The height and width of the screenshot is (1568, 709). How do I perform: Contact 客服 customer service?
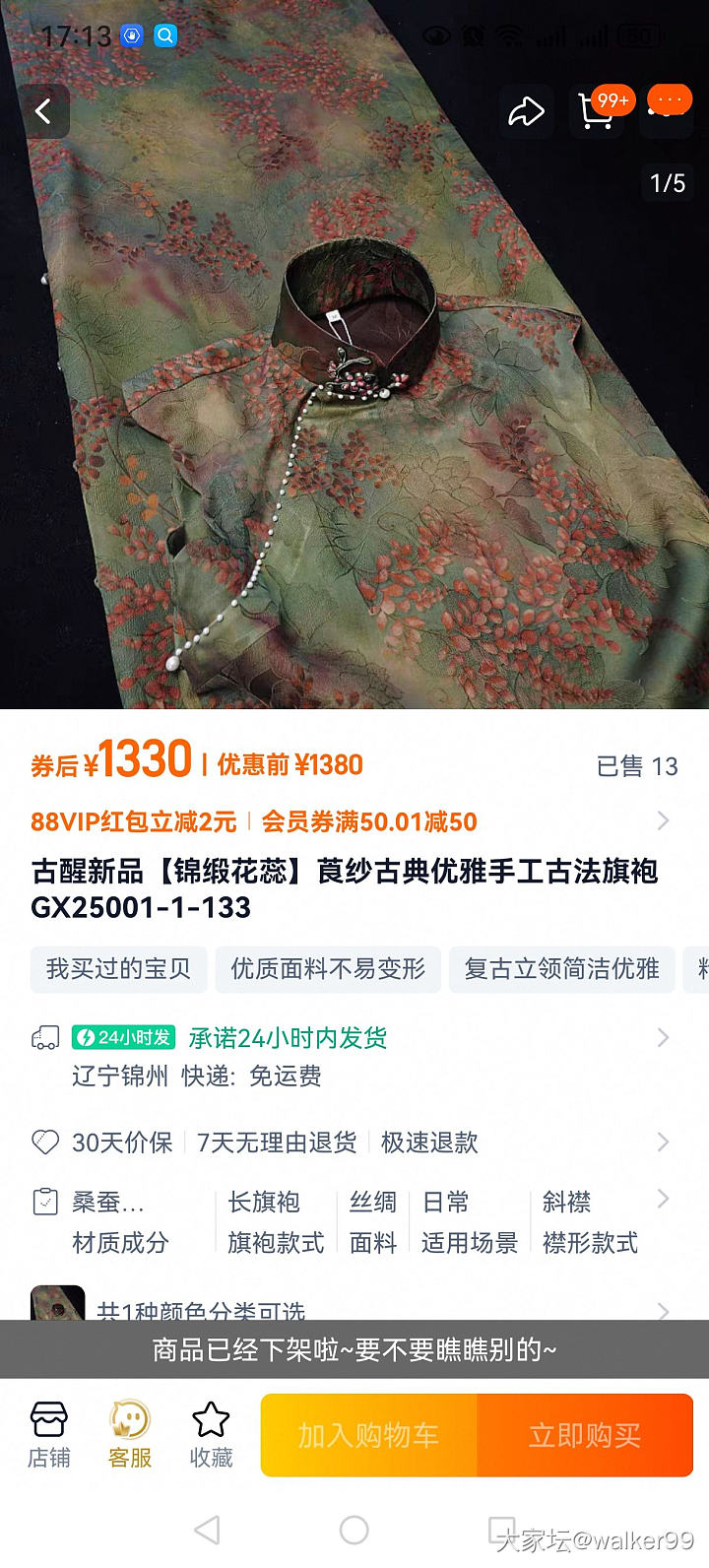[x=130, y=1435]
